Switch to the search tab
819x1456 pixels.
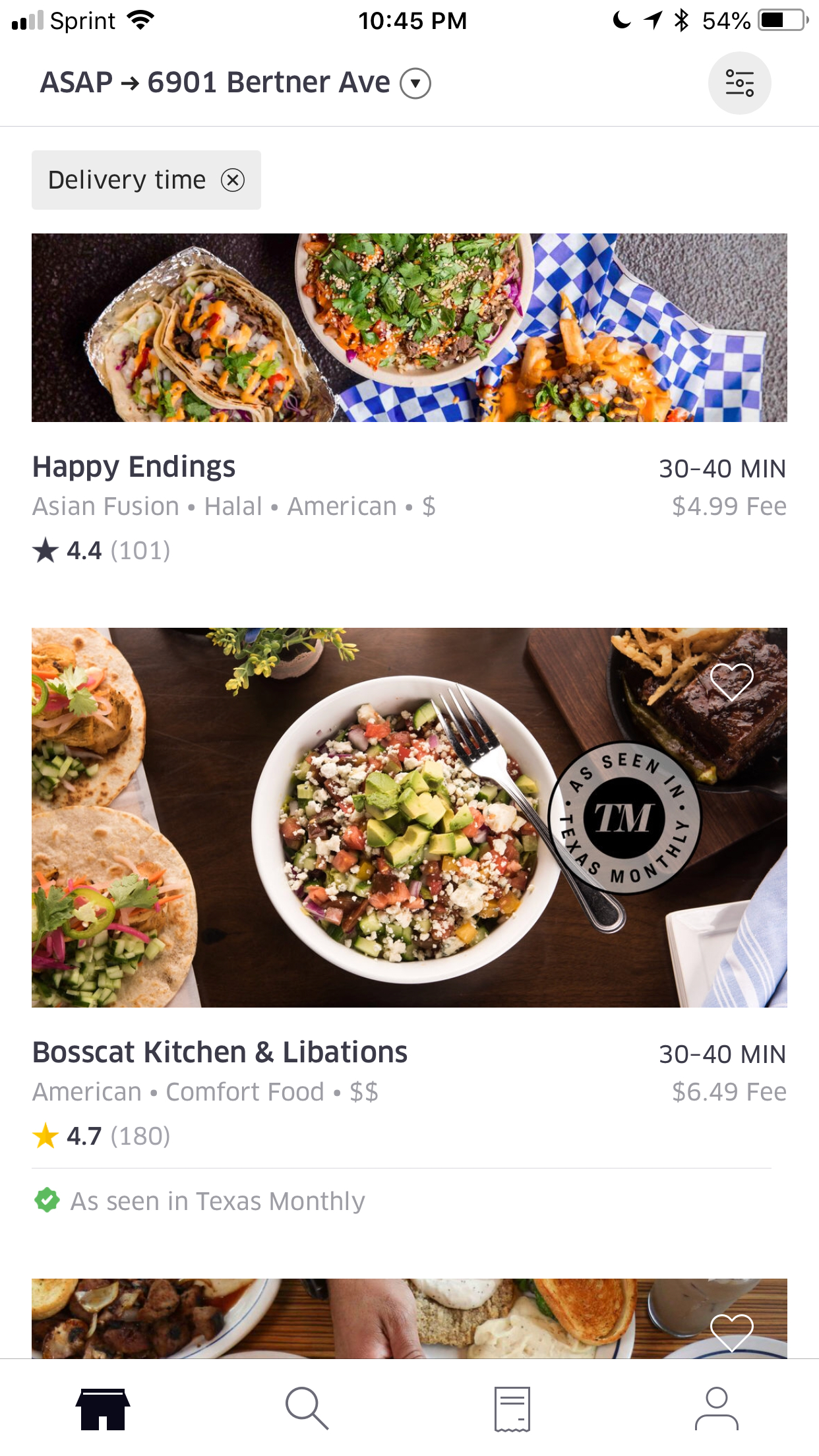pos(307,1409)
